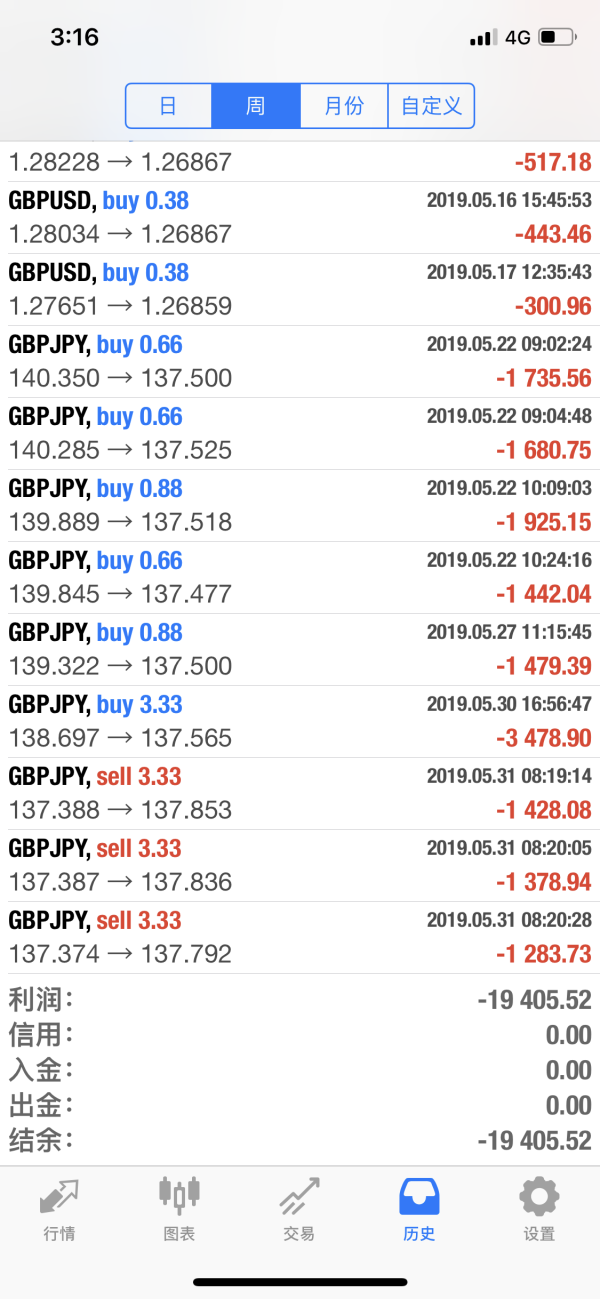600x1299 pixels.
Task: Switch to the 日 (day) filter
Action: point(169,106)
